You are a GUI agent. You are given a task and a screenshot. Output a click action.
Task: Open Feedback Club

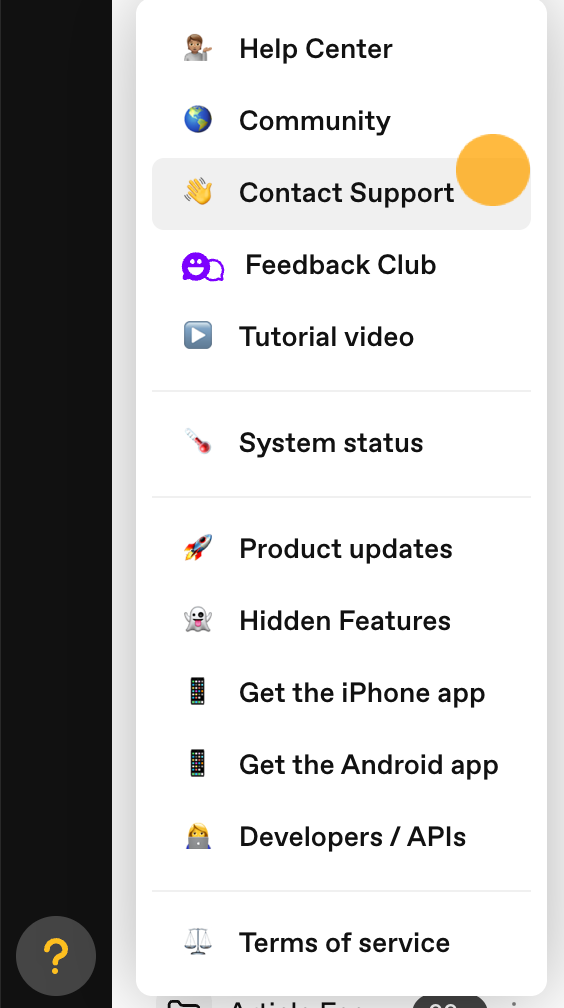coord(341,265)
